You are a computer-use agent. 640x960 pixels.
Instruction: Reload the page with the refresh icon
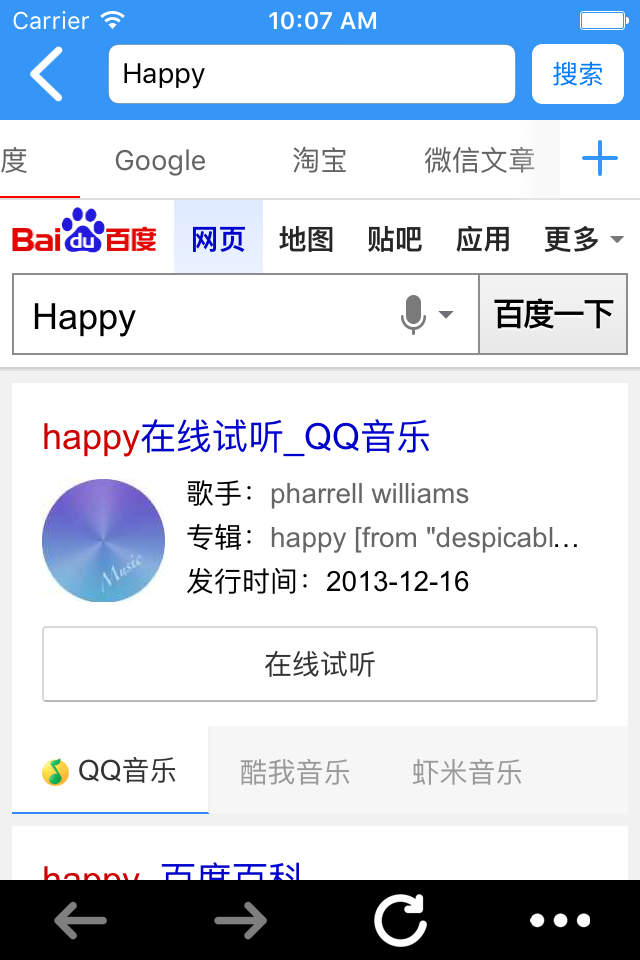pos(400,920)
